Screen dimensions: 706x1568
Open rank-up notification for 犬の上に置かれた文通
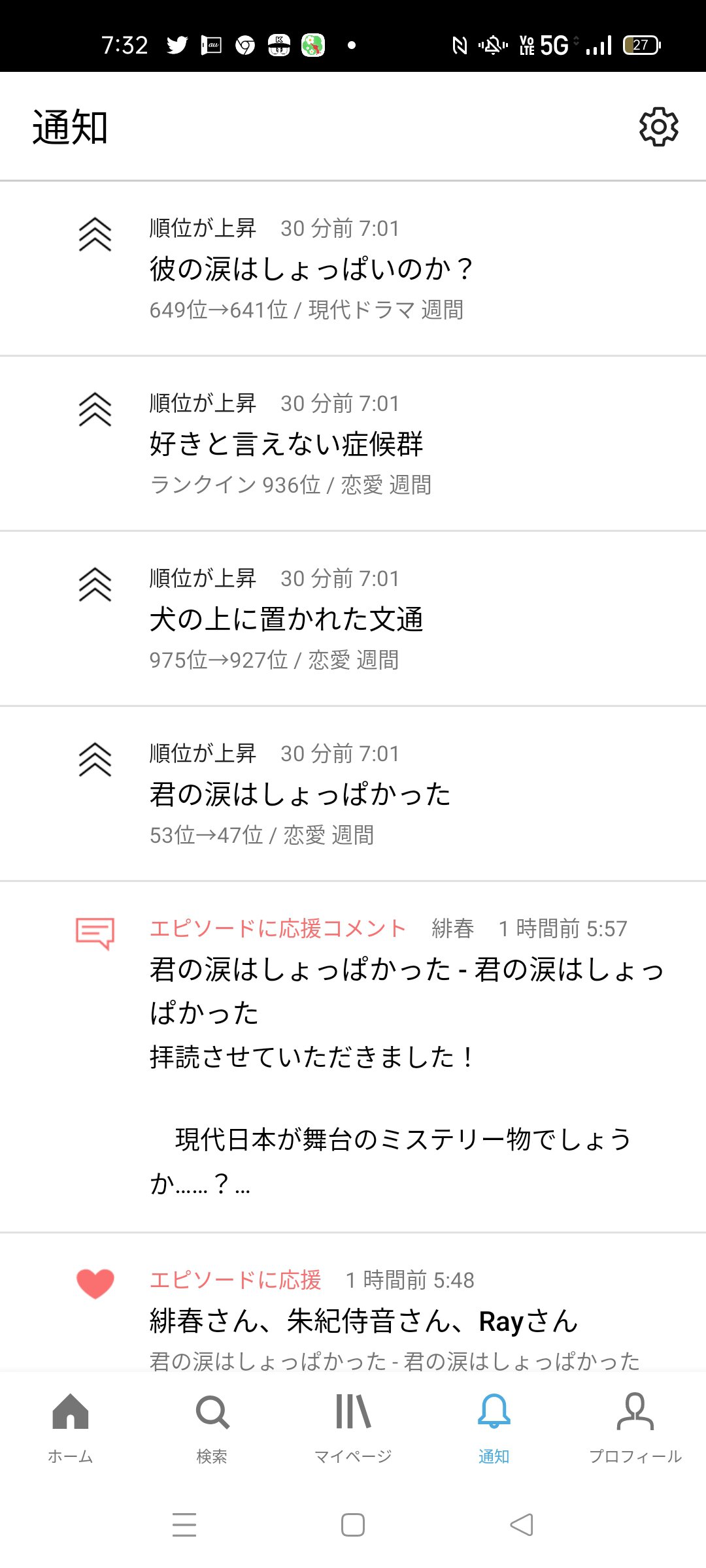tap(353, 619)
